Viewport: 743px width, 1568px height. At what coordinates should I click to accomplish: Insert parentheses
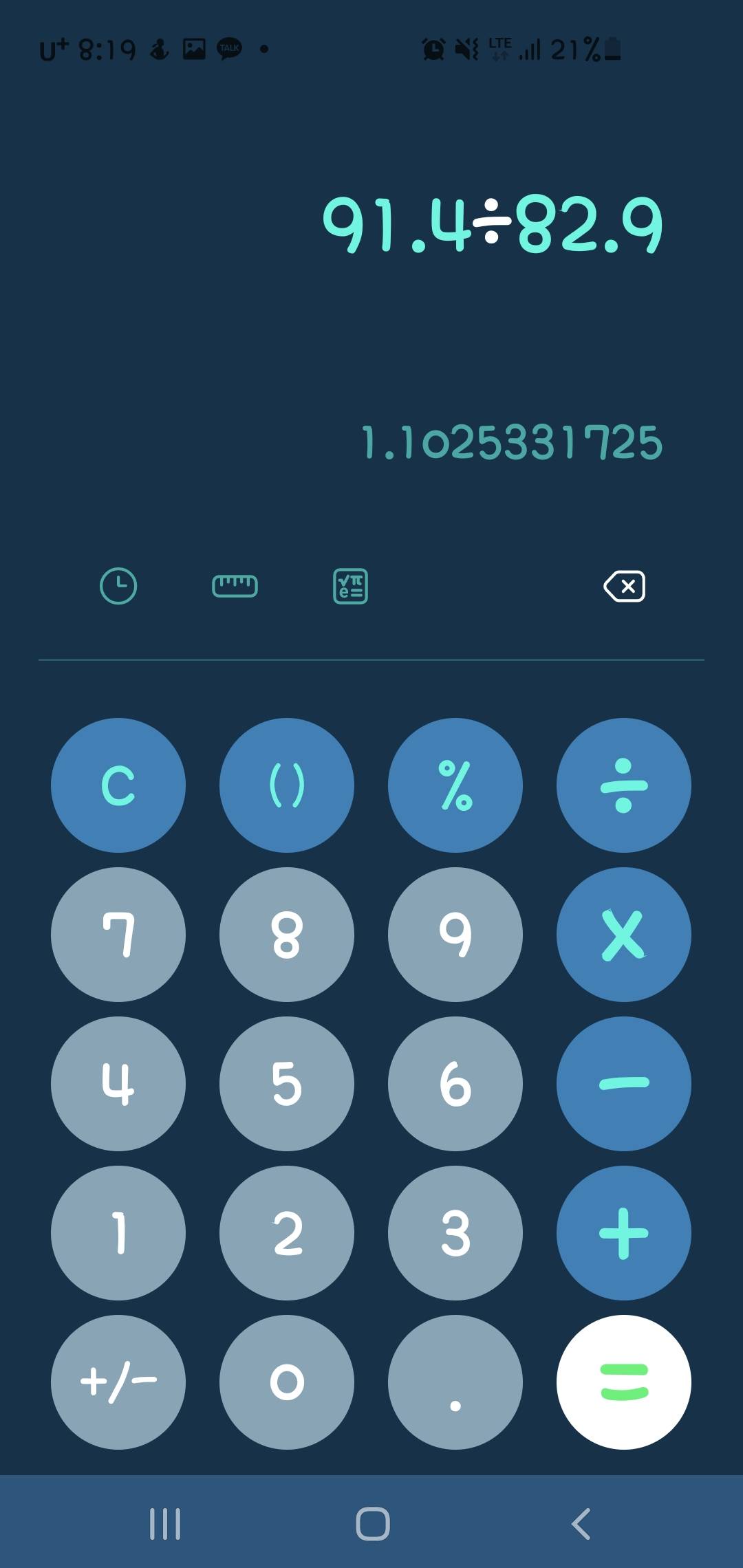pos(287,785)
